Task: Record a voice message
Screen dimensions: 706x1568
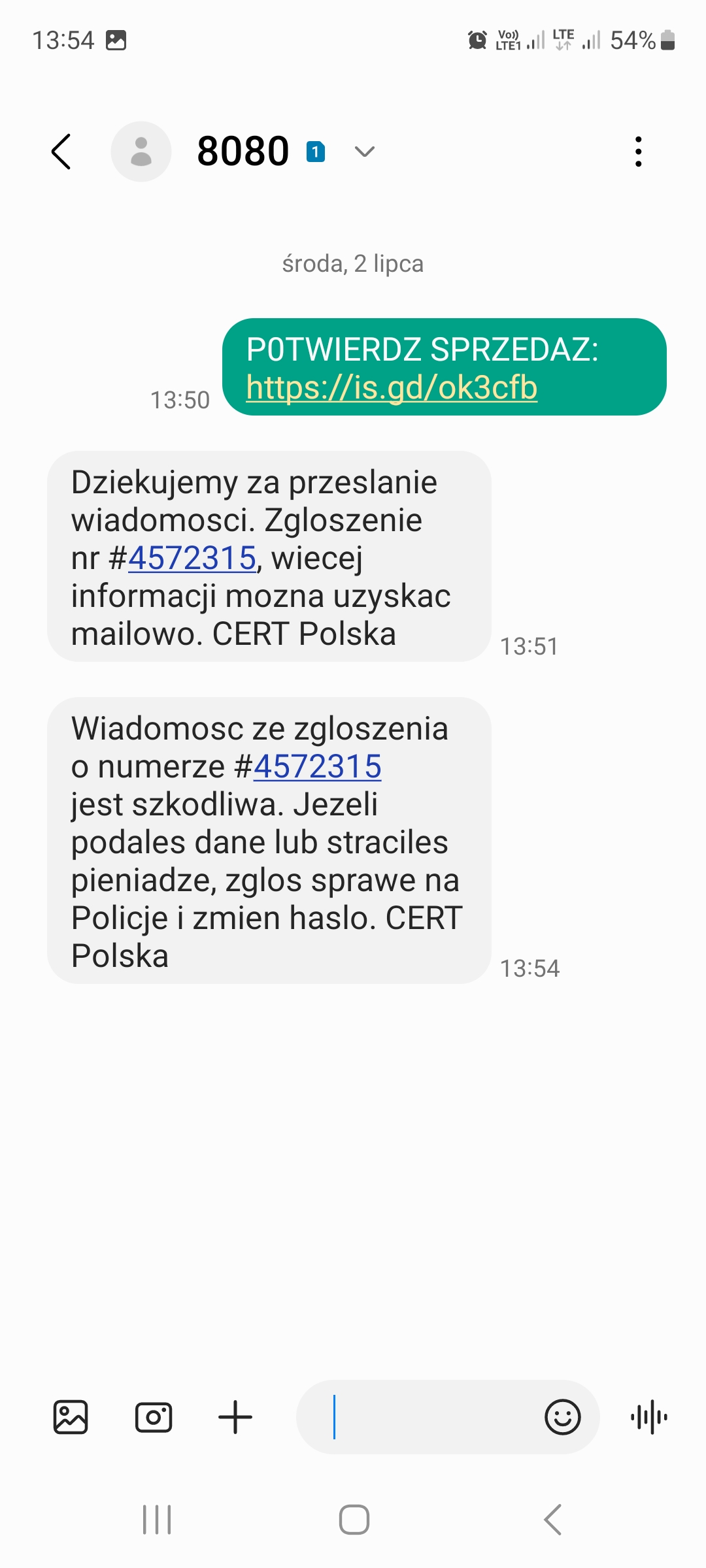Action: (x=649, y=1417)
